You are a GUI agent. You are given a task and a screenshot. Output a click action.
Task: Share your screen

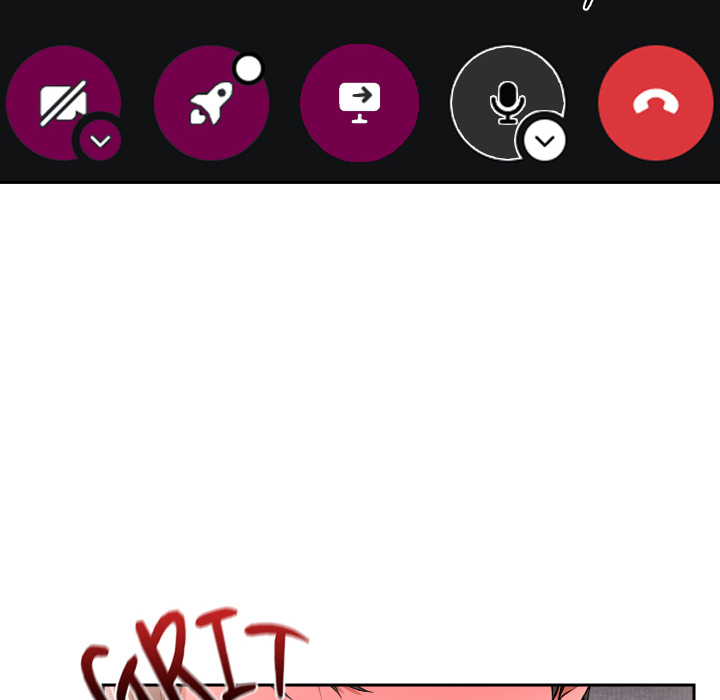pos(359,102)
